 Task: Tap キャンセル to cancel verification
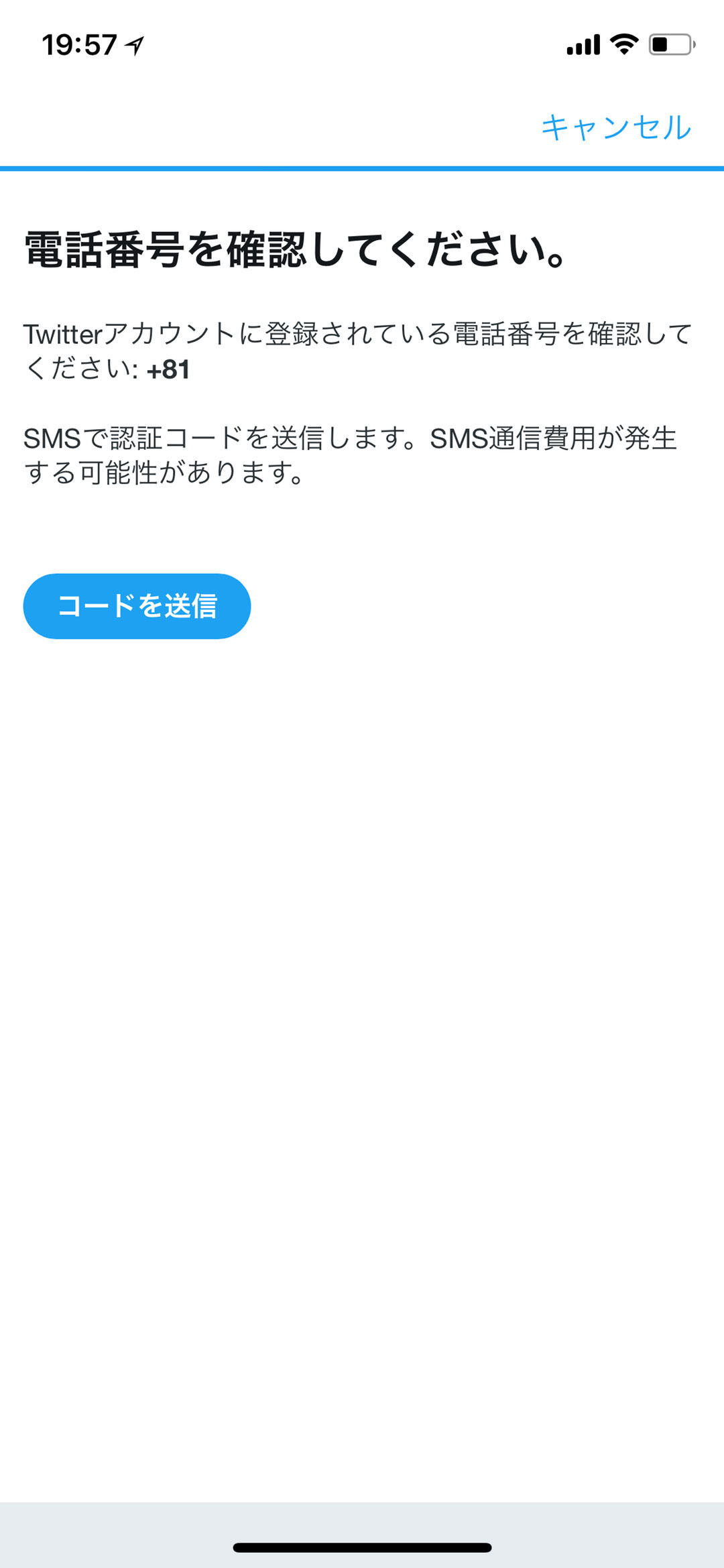[x=615, y=127]
